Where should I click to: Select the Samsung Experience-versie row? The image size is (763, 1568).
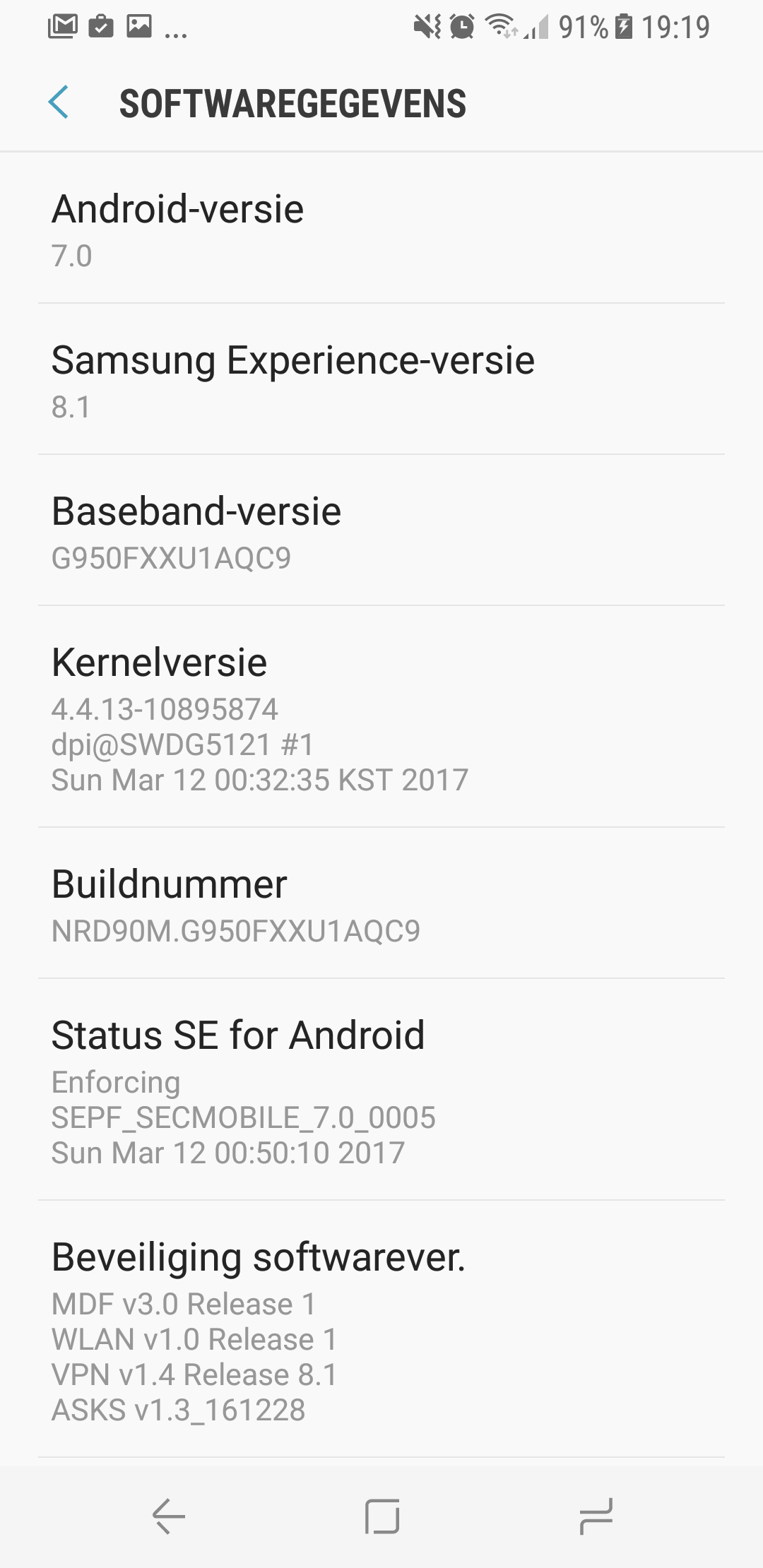pos(381,380)
